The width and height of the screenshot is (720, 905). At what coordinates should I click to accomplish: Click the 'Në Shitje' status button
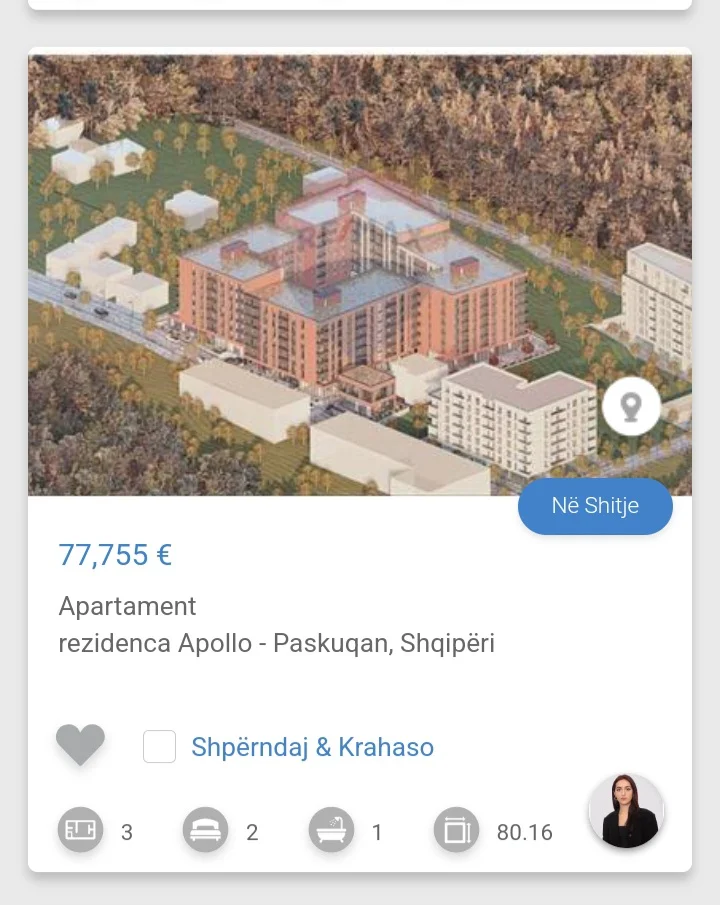[x=595, y=506]
